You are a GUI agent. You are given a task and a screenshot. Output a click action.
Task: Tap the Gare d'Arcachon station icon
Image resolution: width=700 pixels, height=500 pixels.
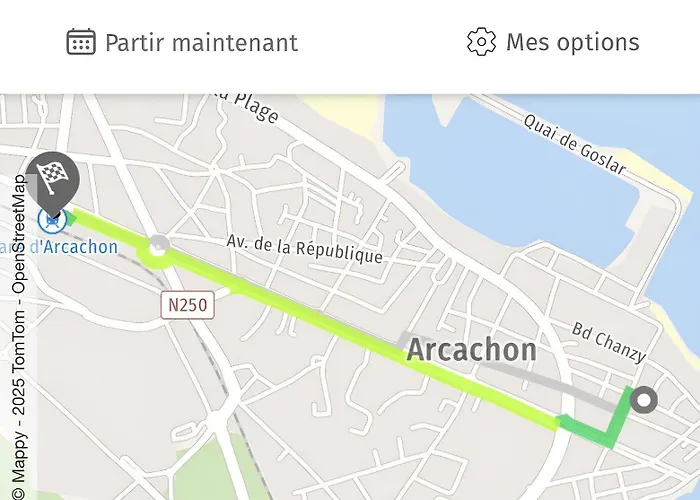[x=50, y=219]
